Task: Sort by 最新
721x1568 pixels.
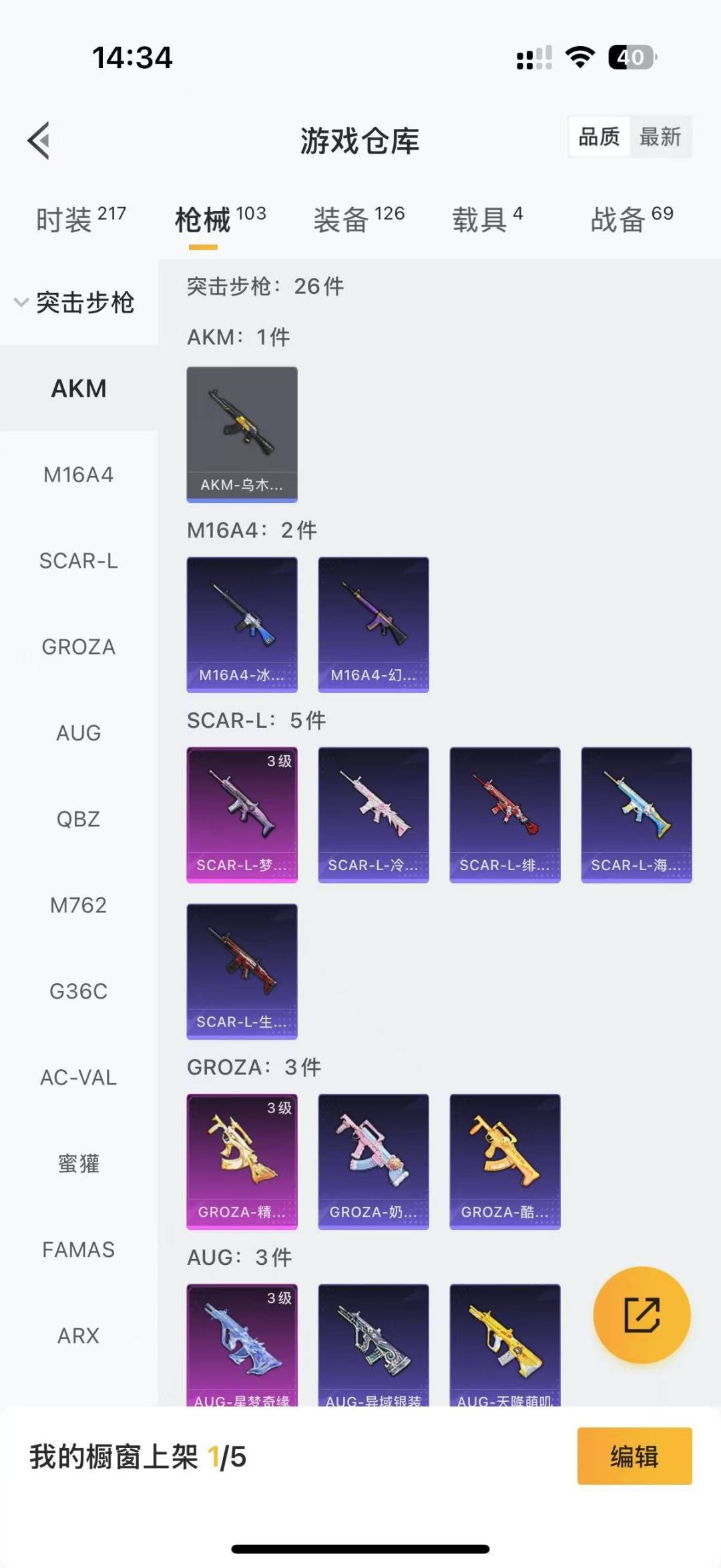Action: pyautogui.click(x=660, y=137)
